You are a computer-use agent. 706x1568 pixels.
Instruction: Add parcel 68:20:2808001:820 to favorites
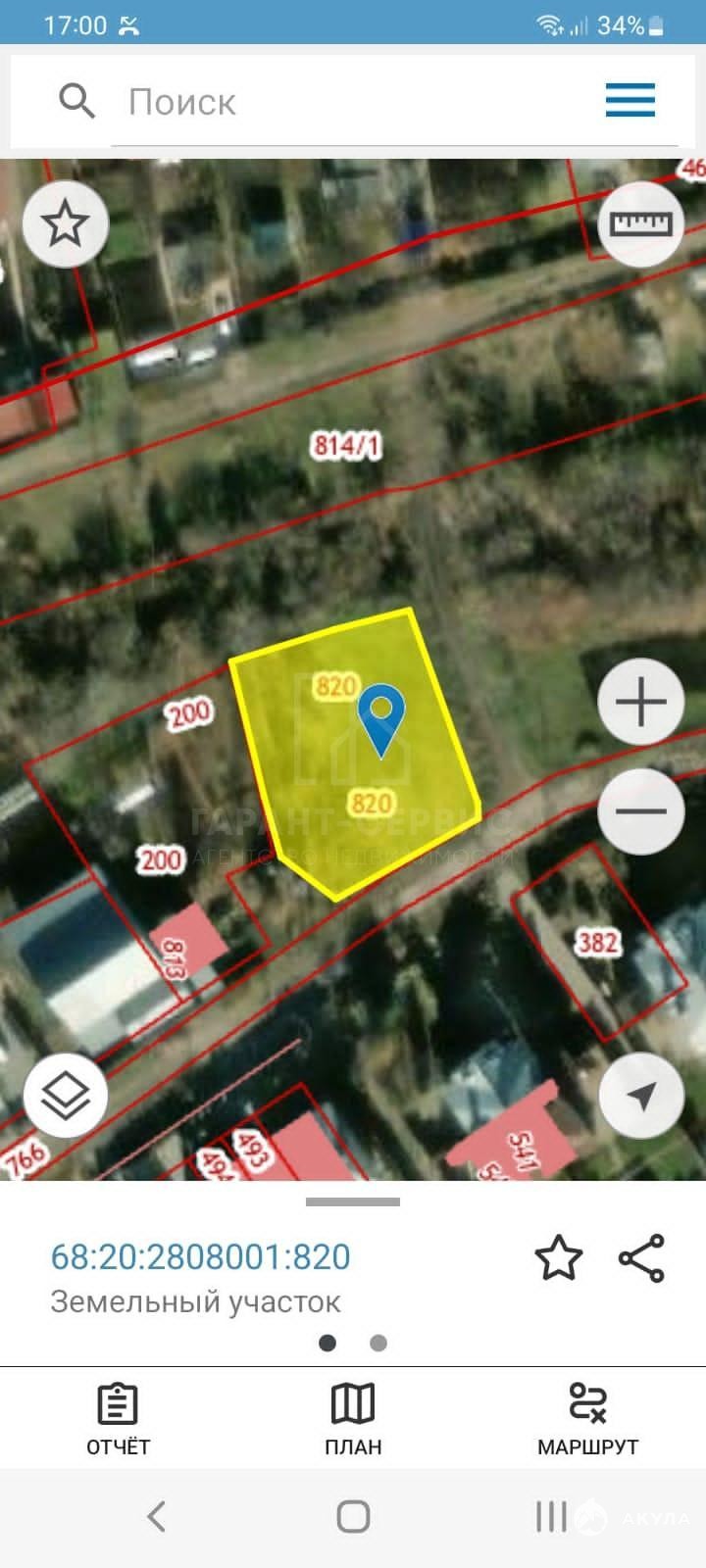click(558, 1257)
